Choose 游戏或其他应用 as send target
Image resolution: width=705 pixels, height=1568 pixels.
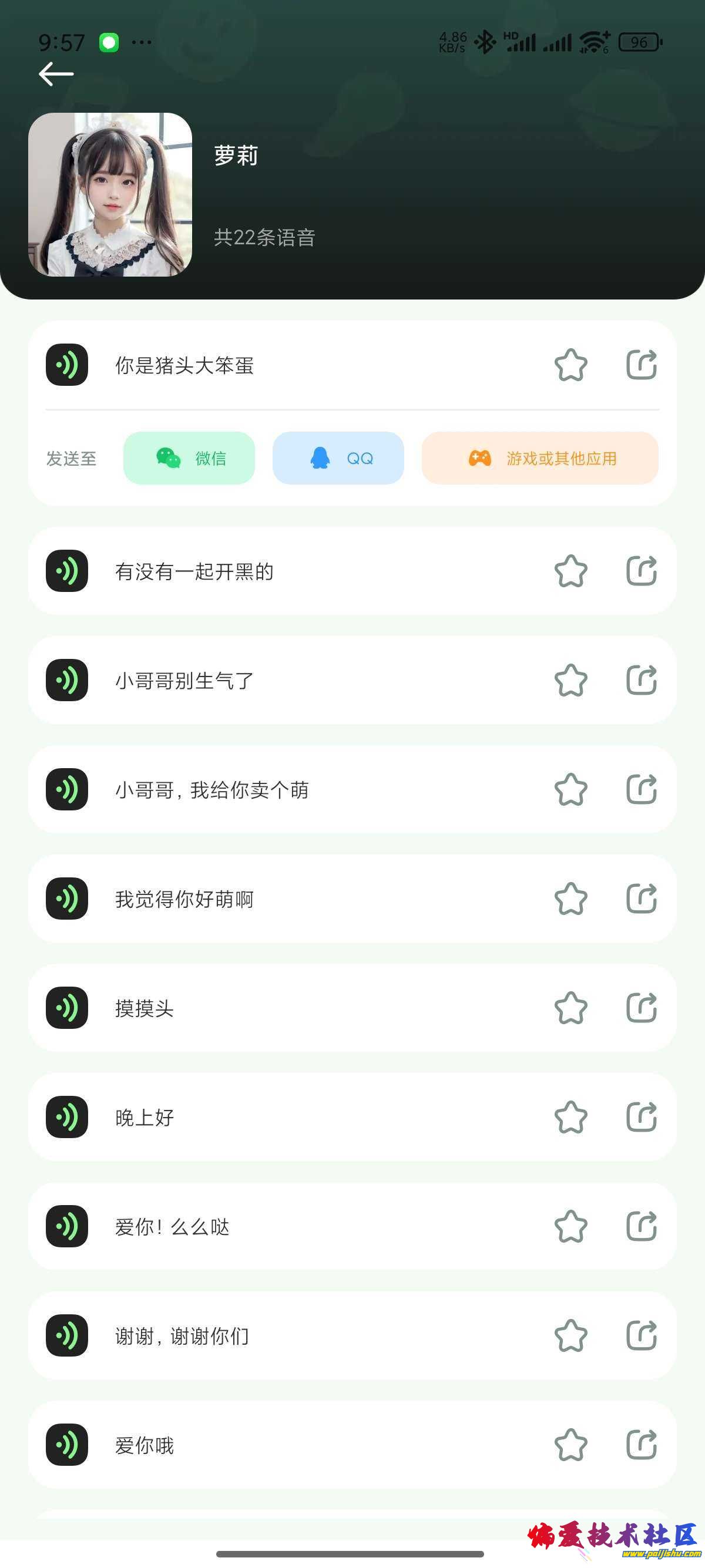[539, 458]
